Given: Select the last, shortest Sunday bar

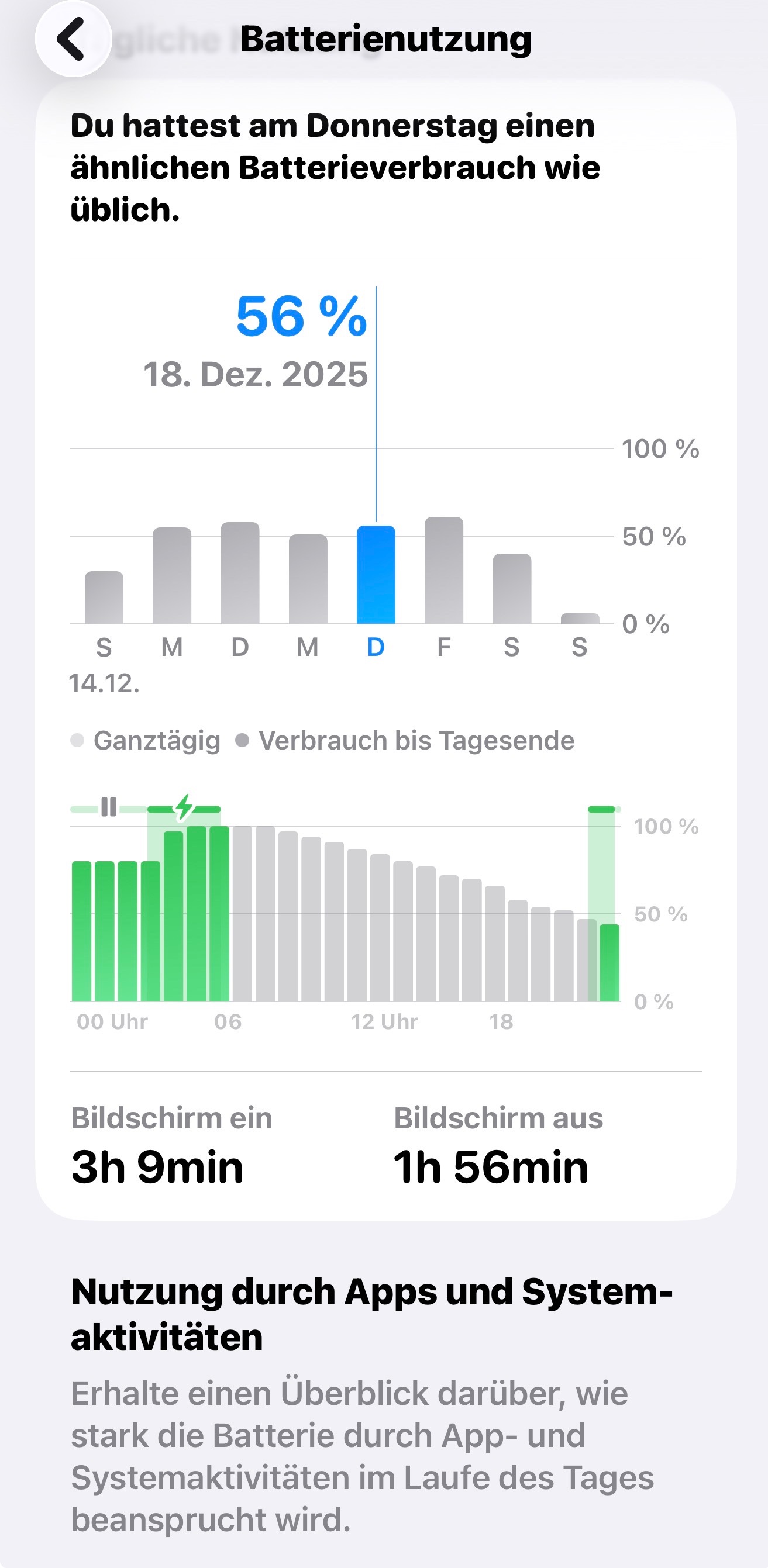Looking at the screenshot, I should [580, 619].
